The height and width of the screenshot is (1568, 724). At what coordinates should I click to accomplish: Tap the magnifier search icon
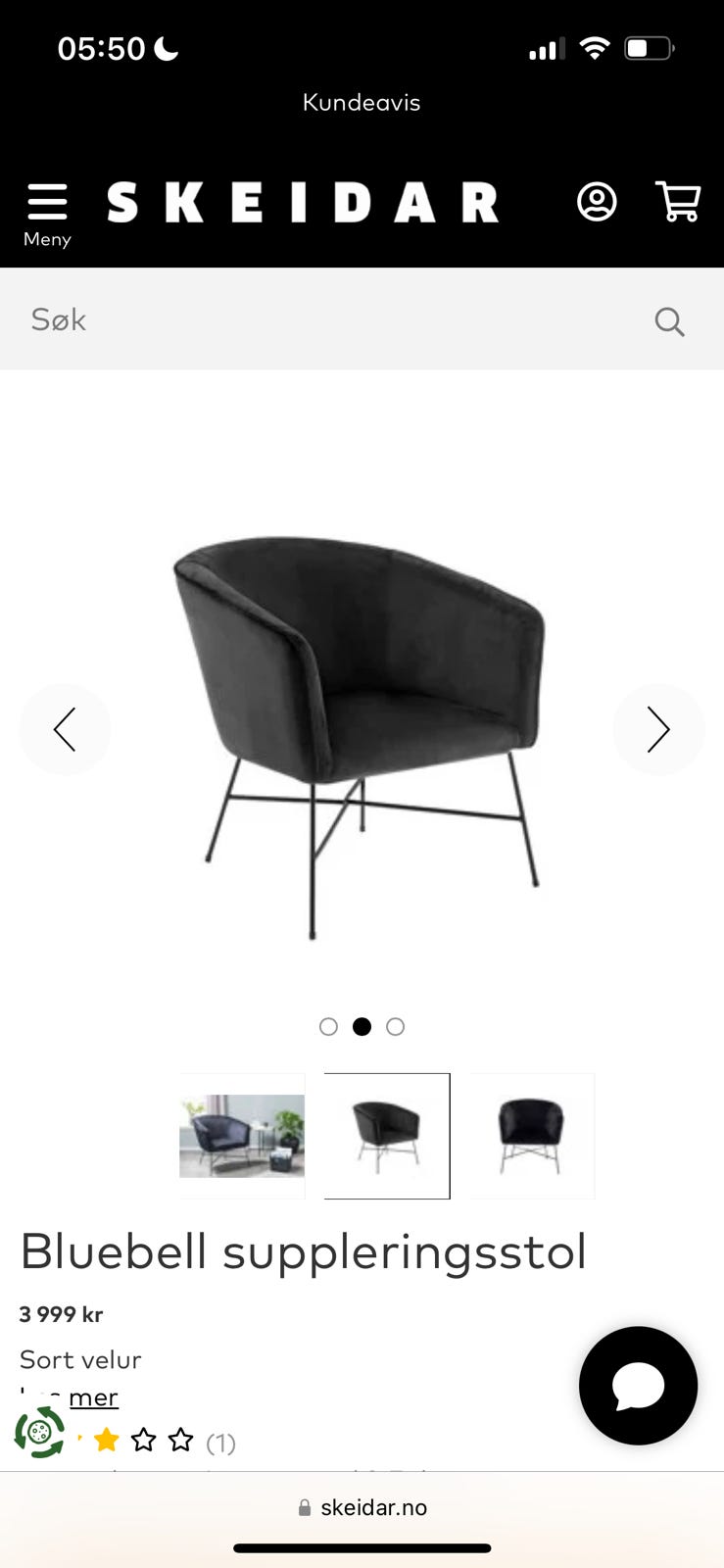pyautogui.click(x=669, y=321)
